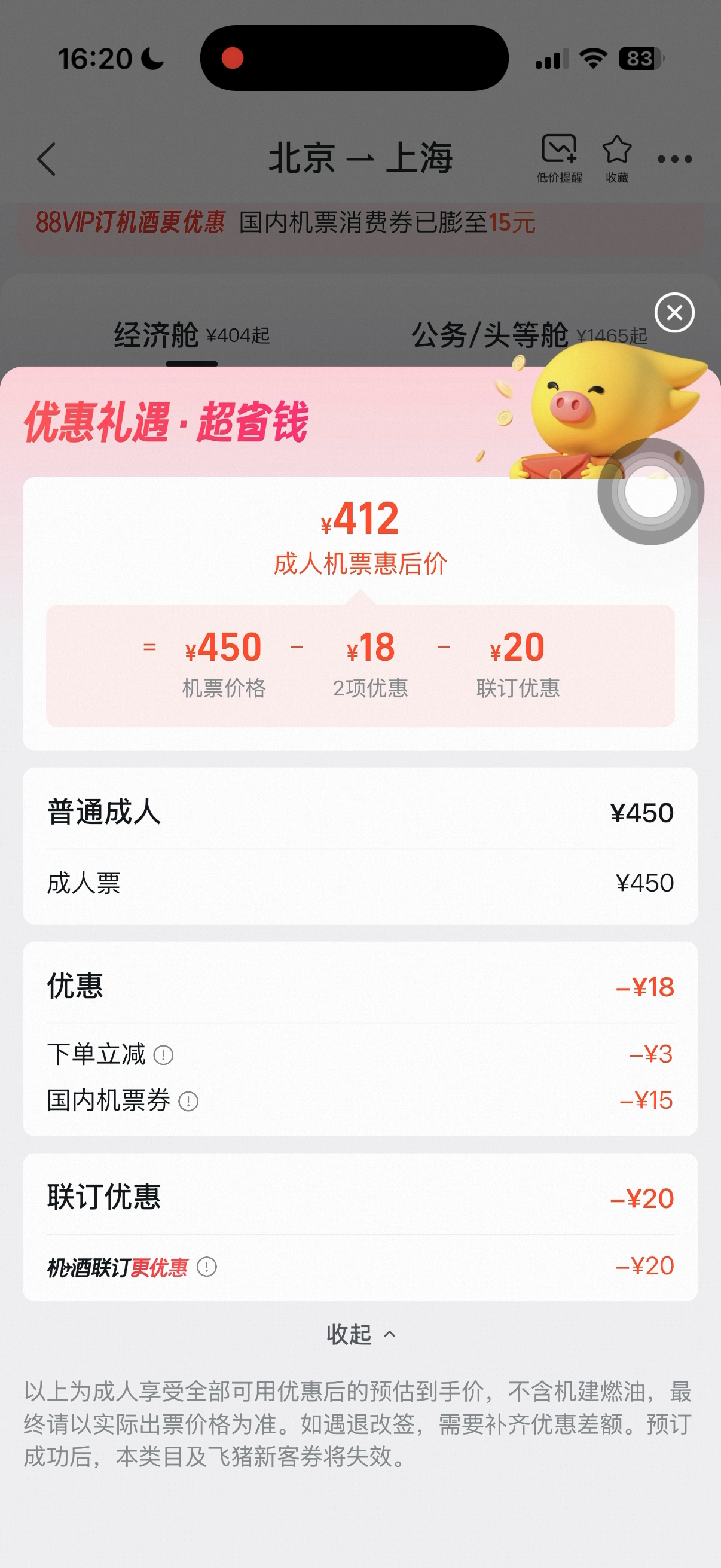
Task: Tap the info icon next to 下单立减
Action: pyautogui.click(x=163, y=1055)
